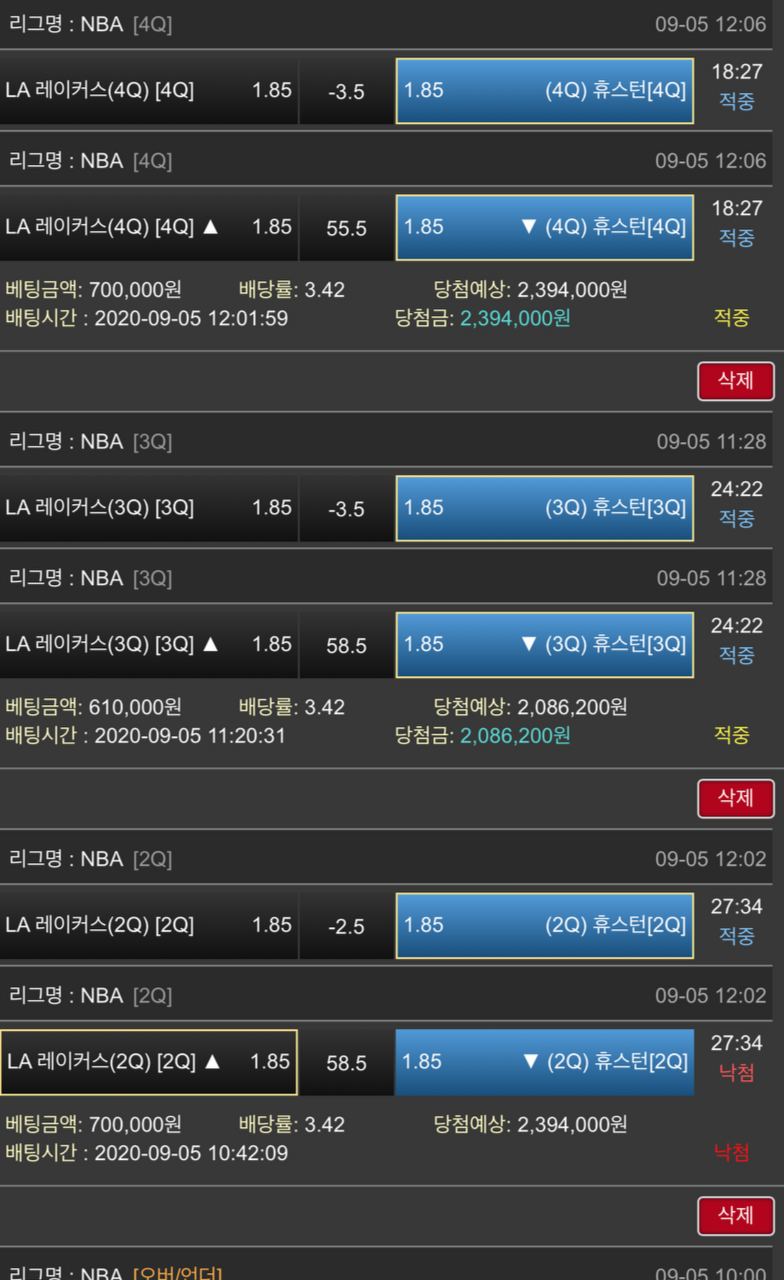
Task: Delete the 4Q bet placed at 12:01:59
Action: [735, 381]
